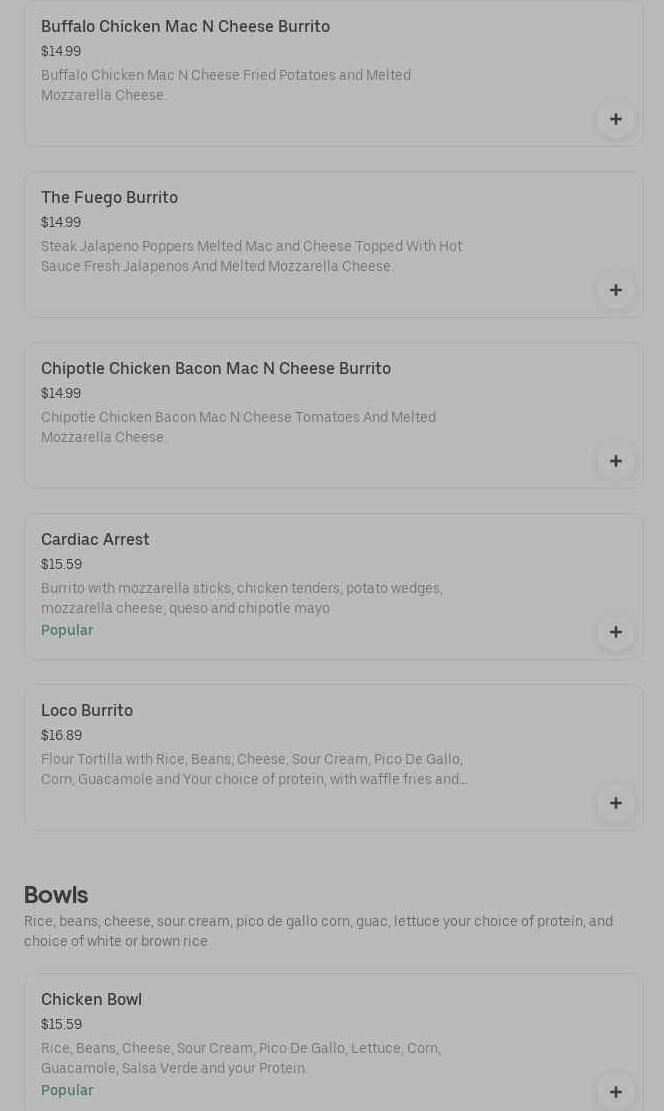Image resolution: width=664 pixels, height=1111 pixels.
Task: Add Cardiac Arrest burrito to cart
Action: pos(616,632)
